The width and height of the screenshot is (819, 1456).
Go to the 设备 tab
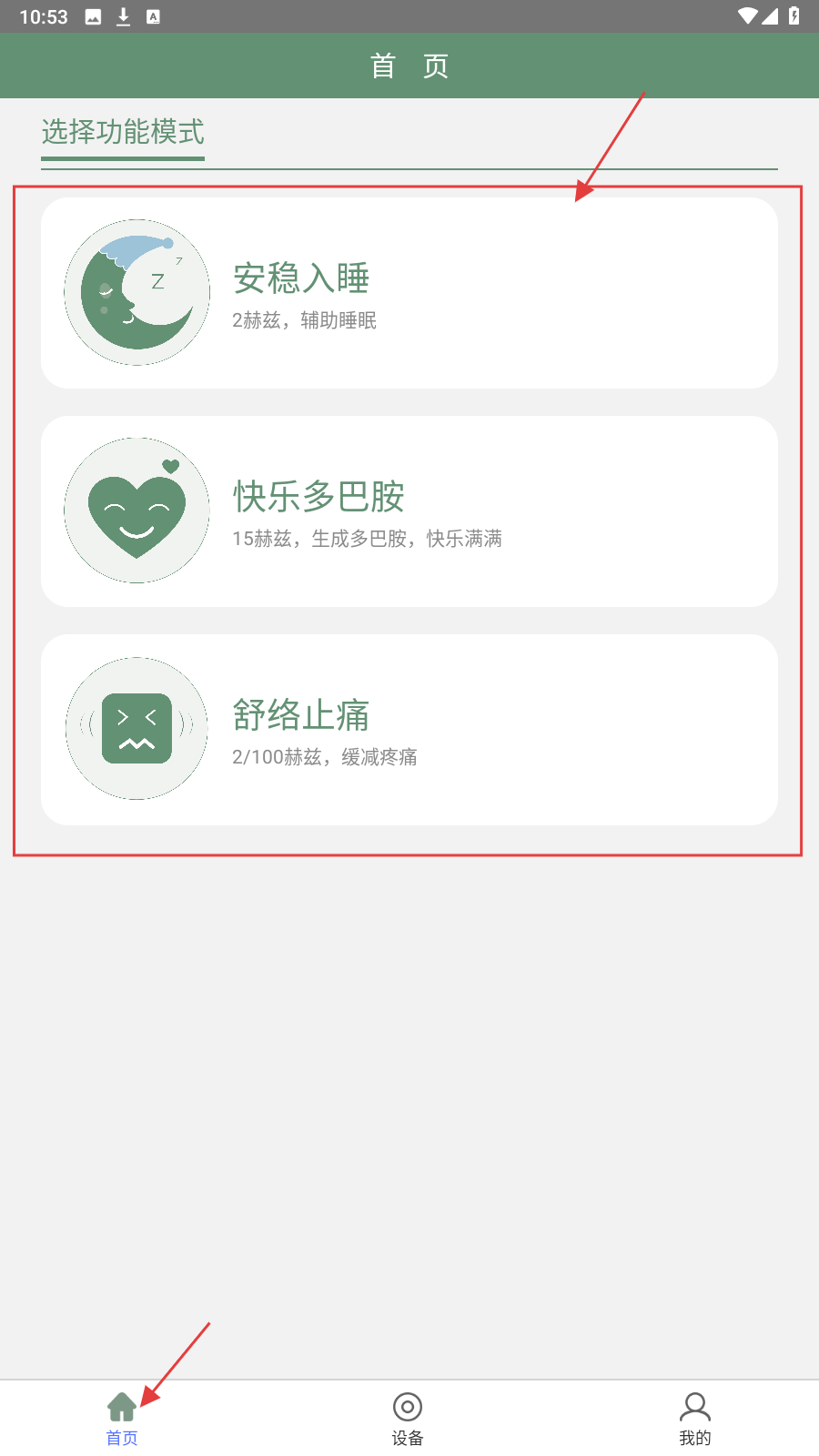point(408,1418)
